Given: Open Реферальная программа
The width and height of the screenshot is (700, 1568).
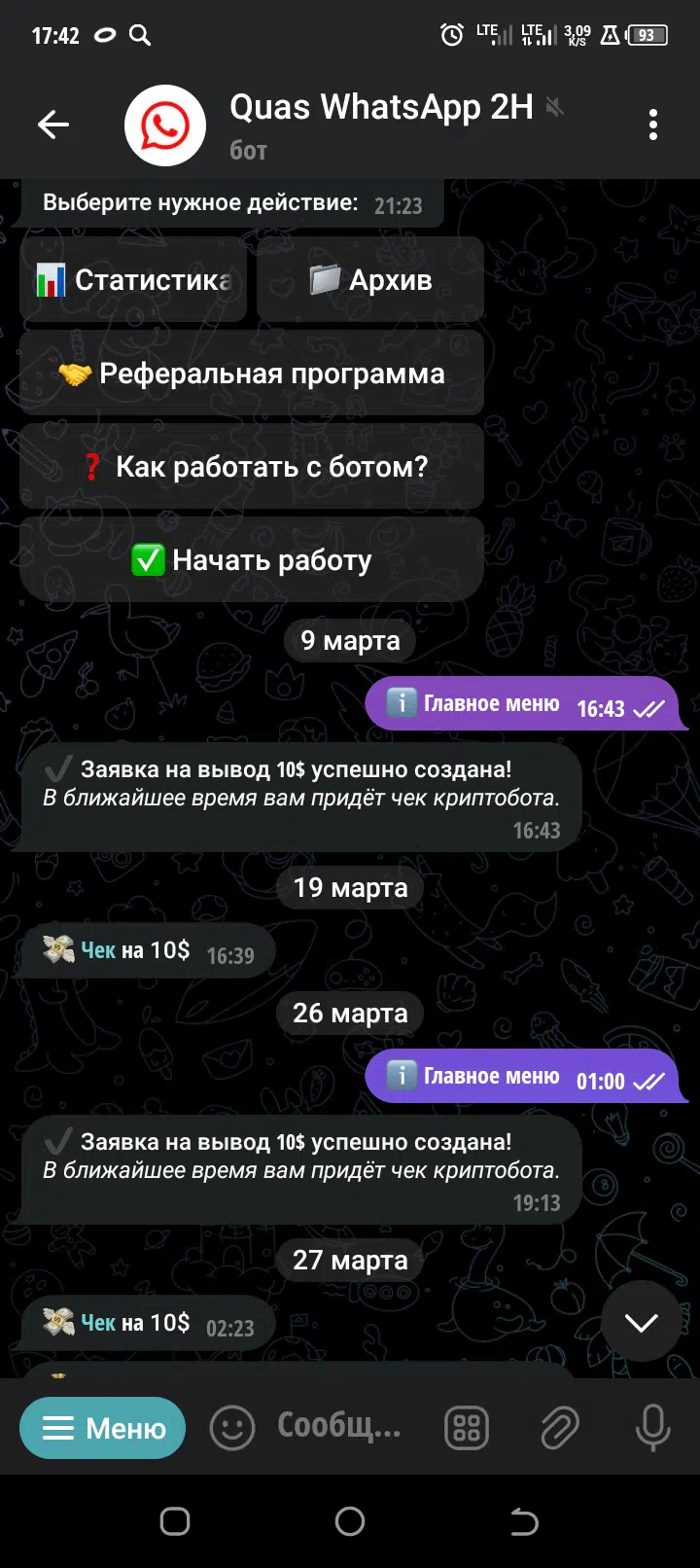Looking at the screenshot, I should point(252,374).
